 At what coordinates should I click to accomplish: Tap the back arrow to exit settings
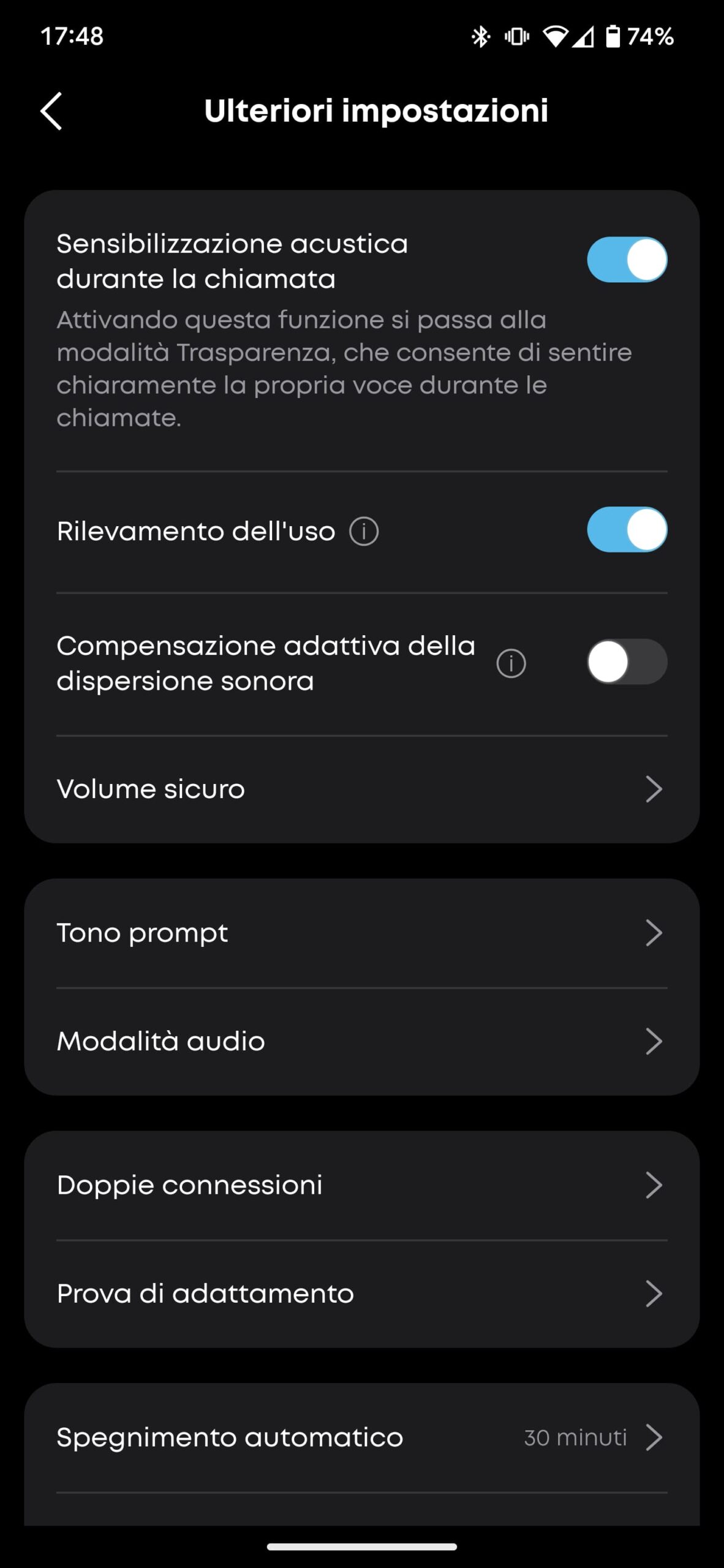pyautogui.click(x=51, y=111)
